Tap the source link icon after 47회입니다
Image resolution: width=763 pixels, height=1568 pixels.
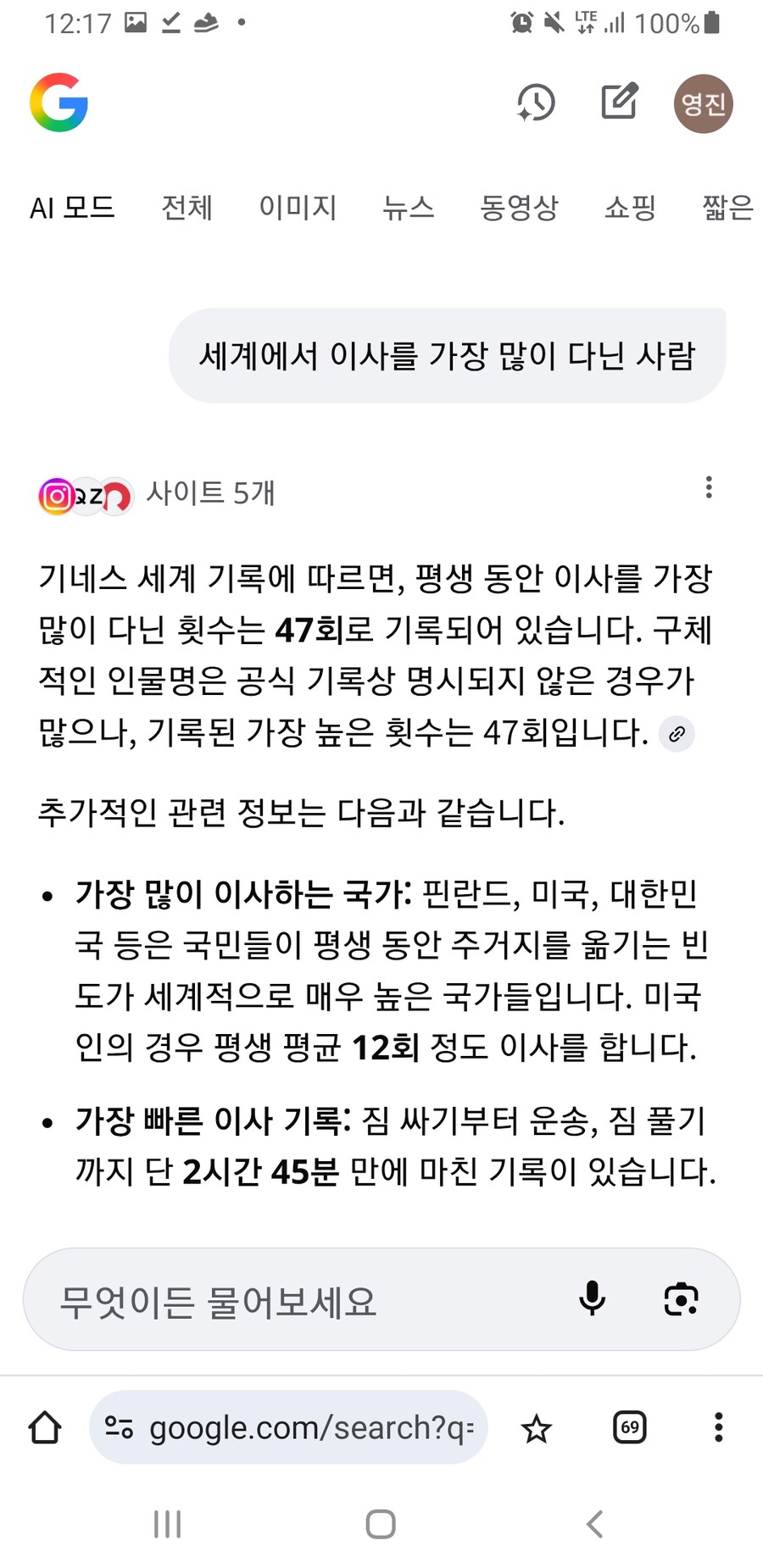pos(677,734)
